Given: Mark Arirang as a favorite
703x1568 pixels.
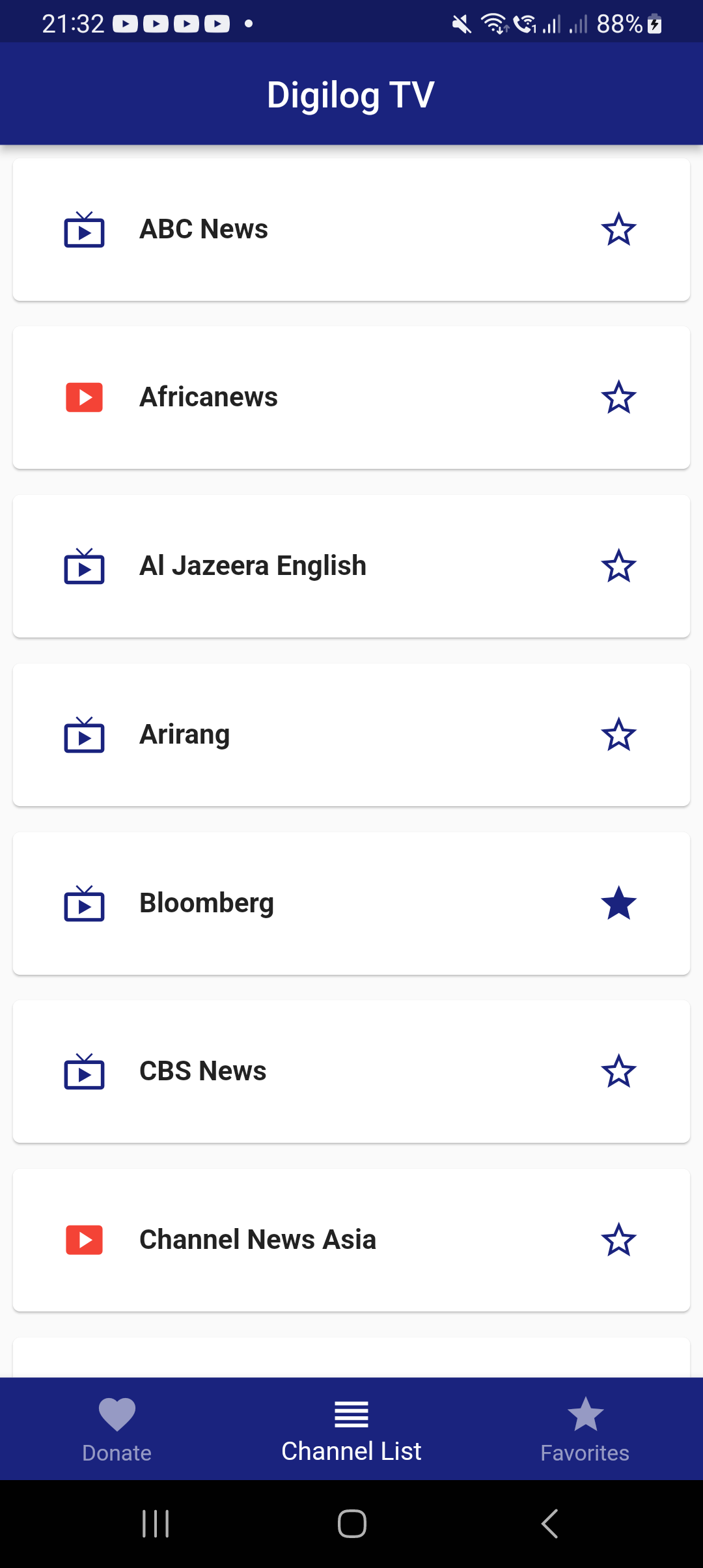Looking at the screenshot, I should pyautogui.click(x=618, y=735).
